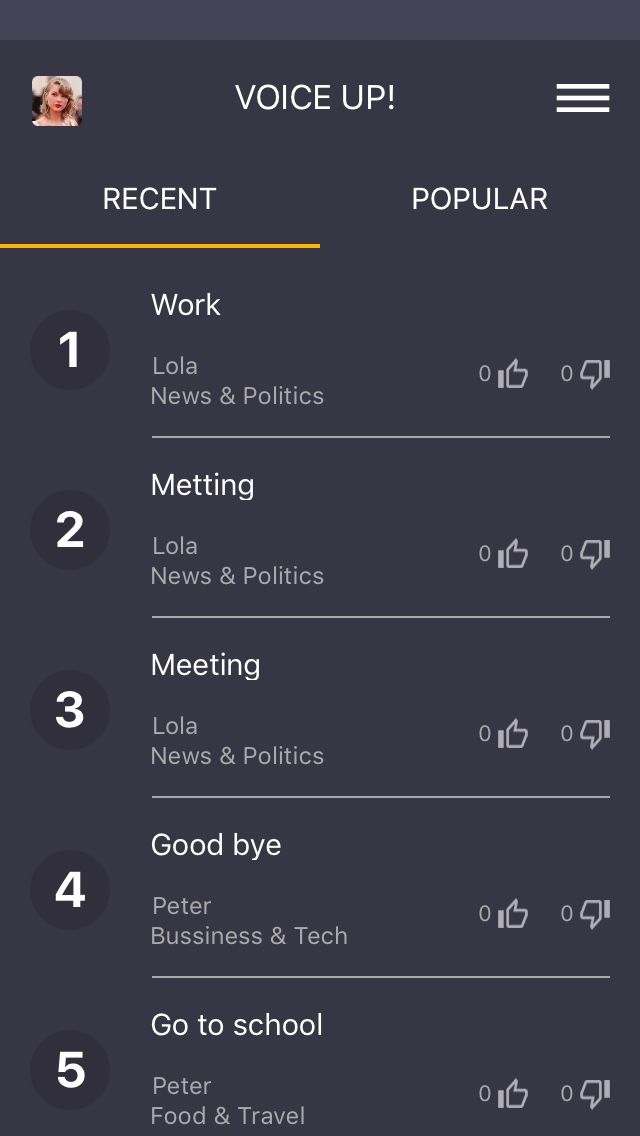Viewport: 640px width, 1136px height.
Task: Dislike the "Work" post
Action: [x=595, y=374]
